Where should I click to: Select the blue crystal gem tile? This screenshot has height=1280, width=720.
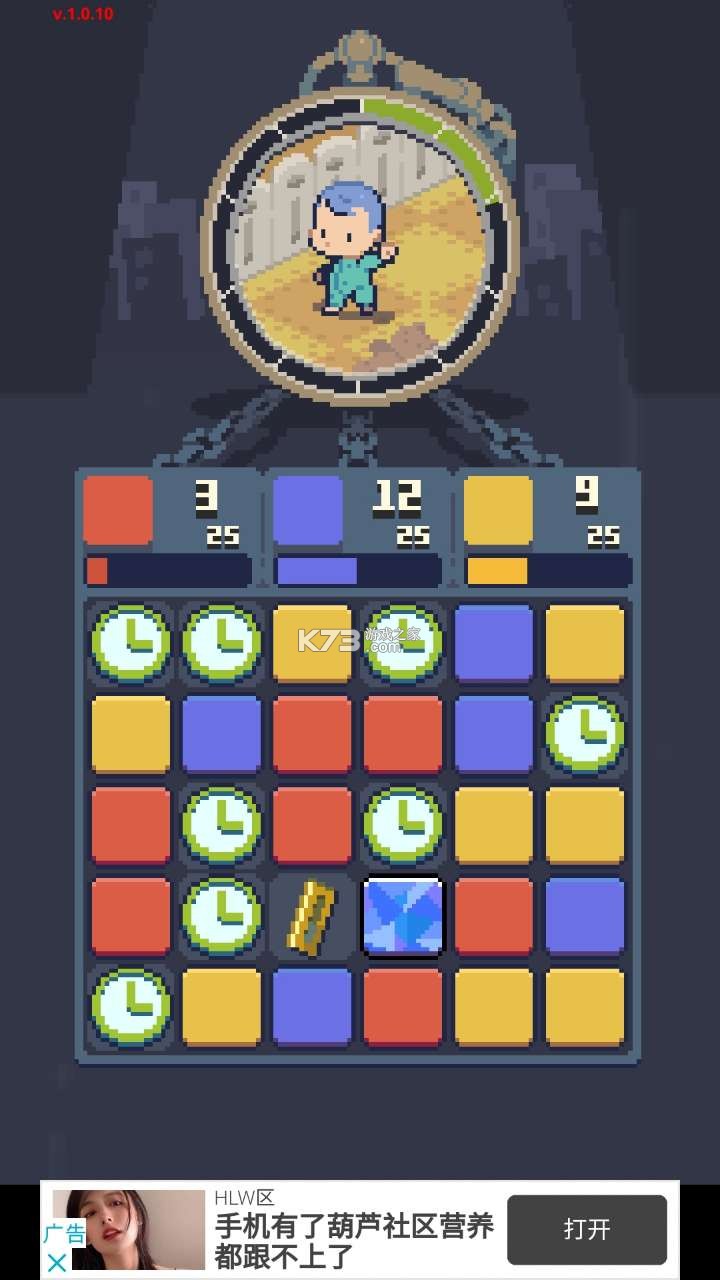[x=402, y=916]
